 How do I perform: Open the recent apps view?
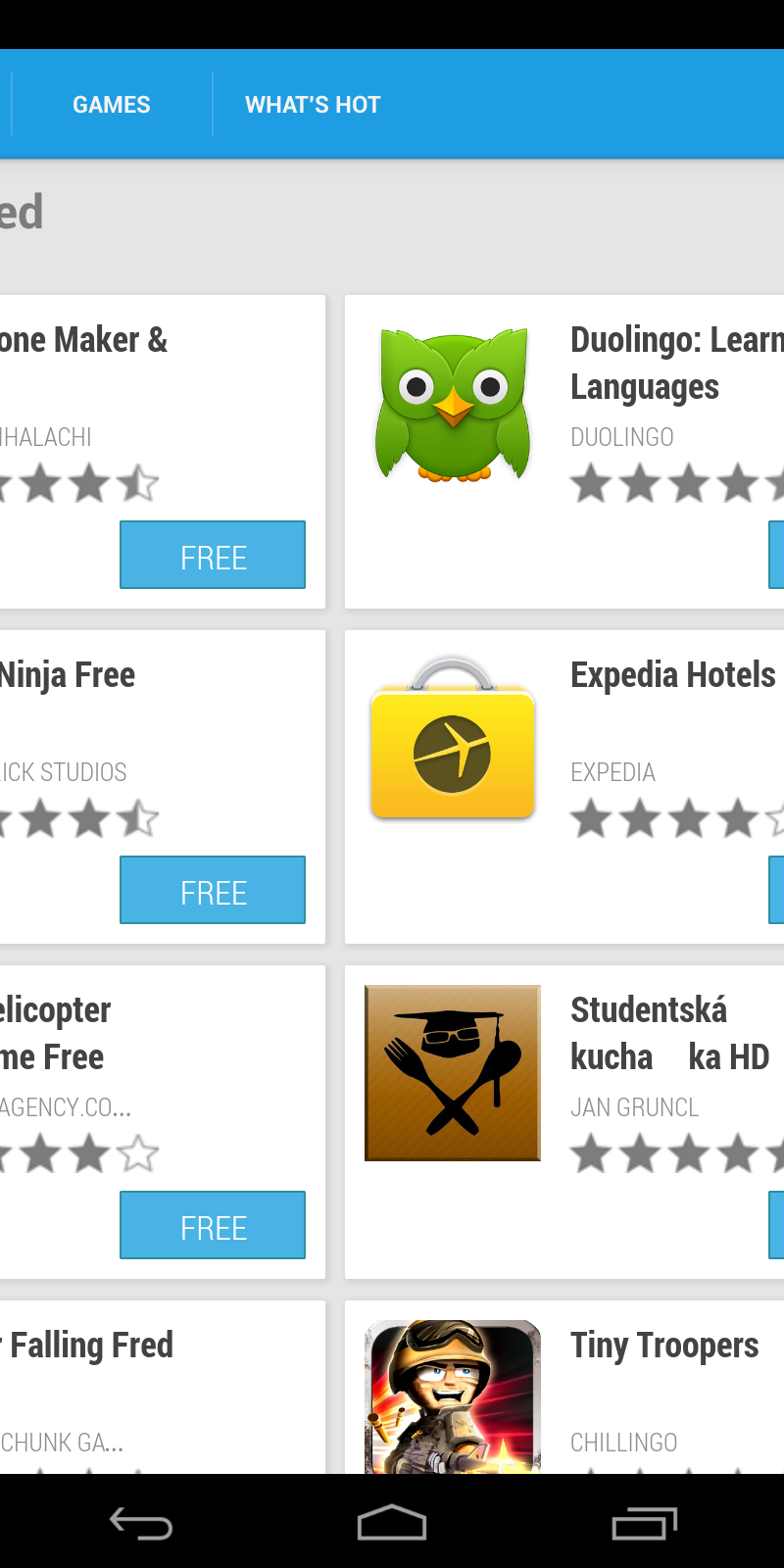[x=644, y=1524]
